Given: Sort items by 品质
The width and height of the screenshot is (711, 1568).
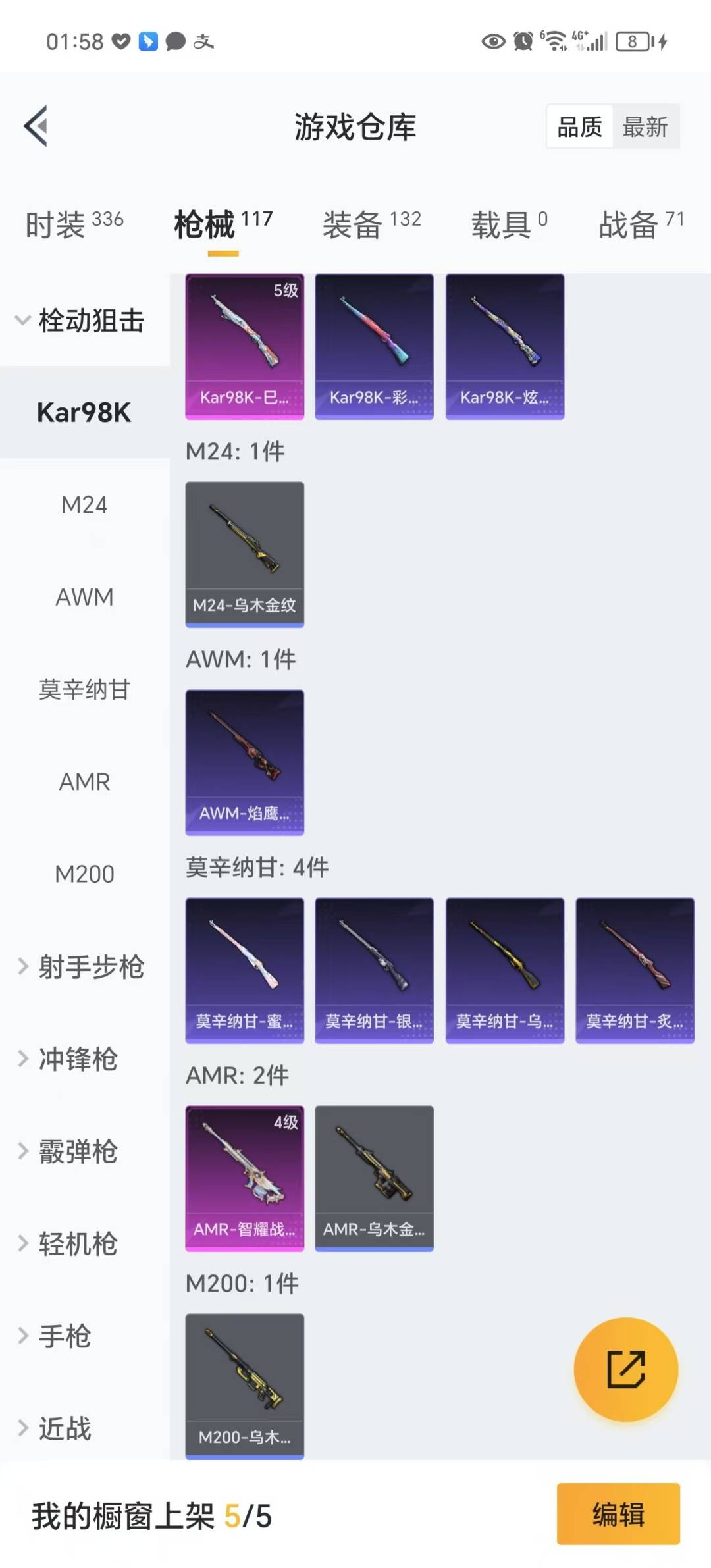Looking at the screenshot, I should [x=579, y=126].
